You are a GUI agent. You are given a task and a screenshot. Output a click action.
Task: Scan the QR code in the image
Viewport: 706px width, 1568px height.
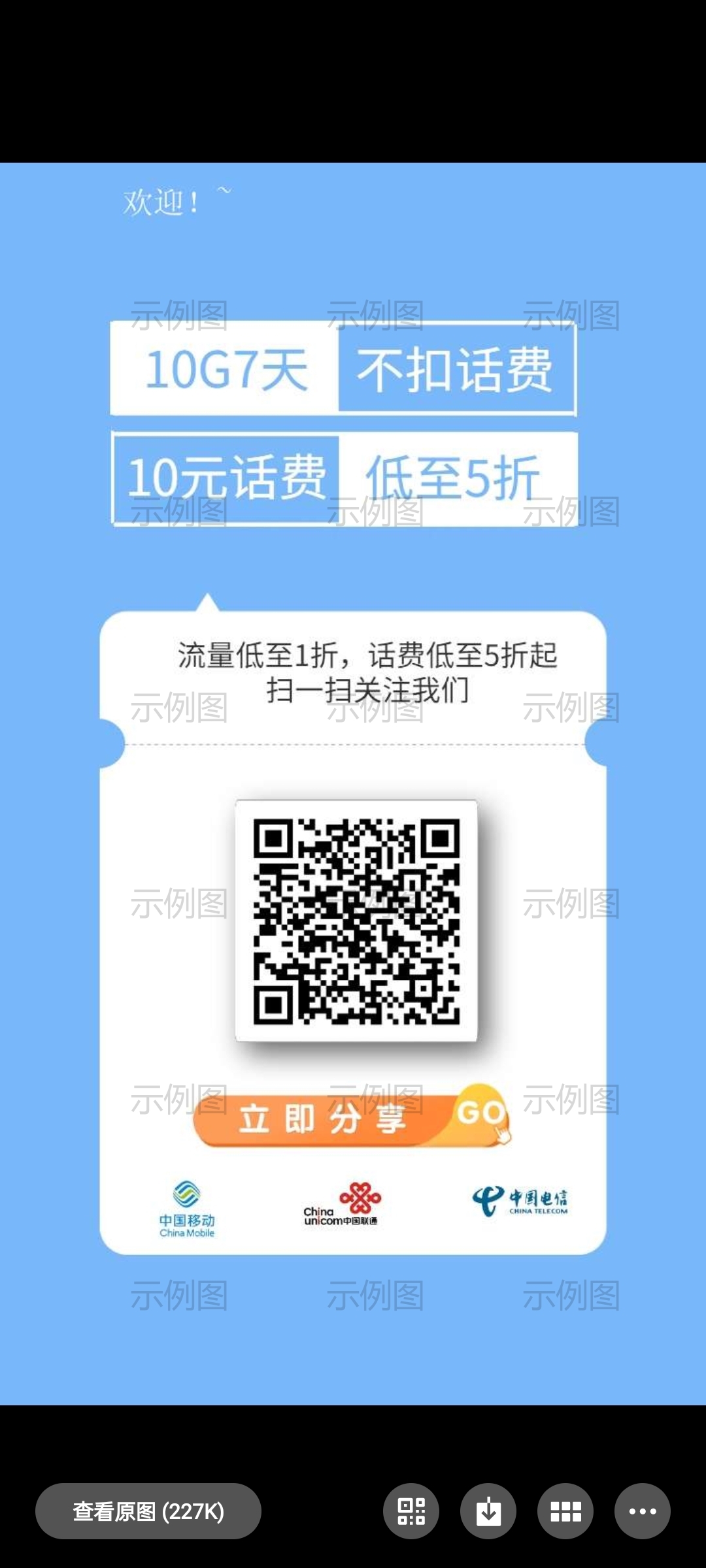click(411, 1511)
